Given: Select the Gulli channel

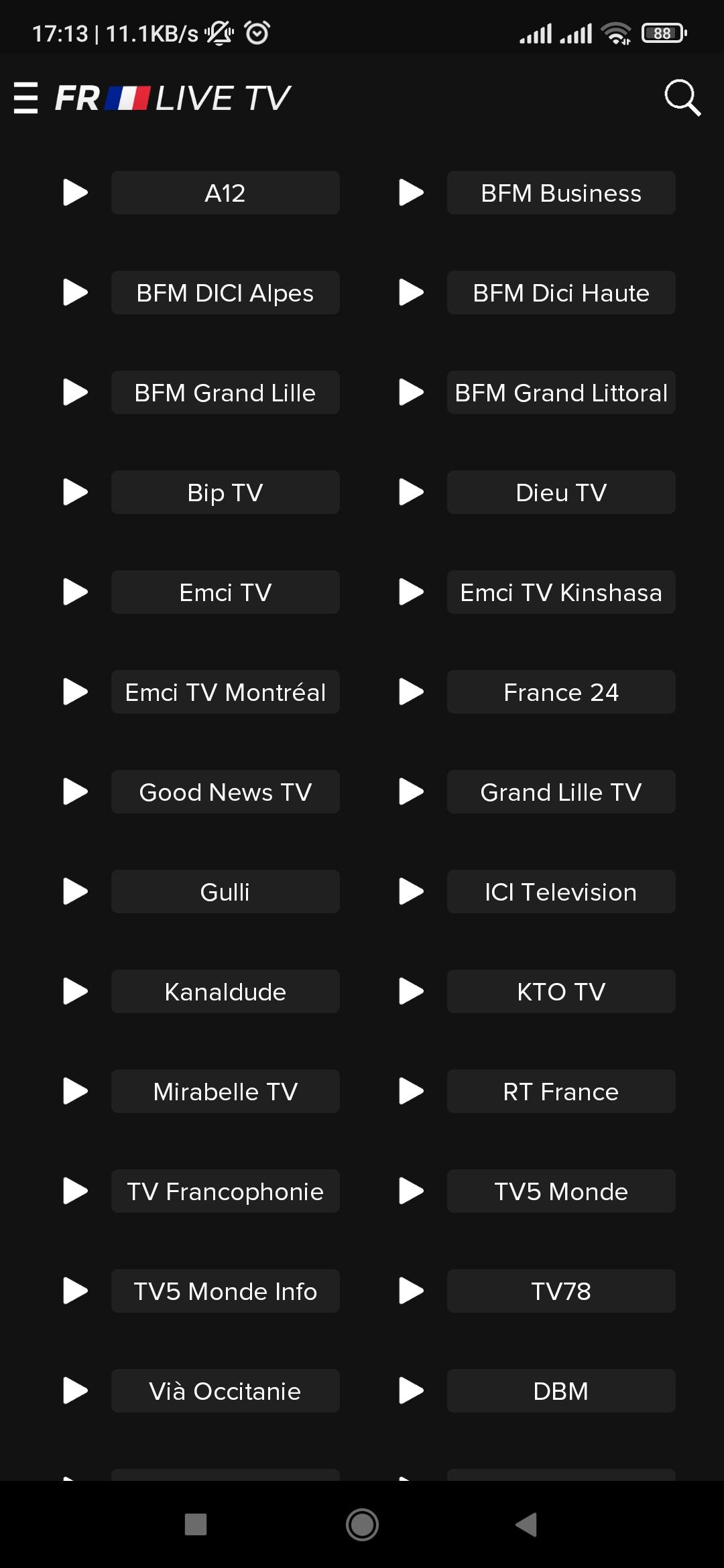Looking at the screenshot, I should 225,892.
